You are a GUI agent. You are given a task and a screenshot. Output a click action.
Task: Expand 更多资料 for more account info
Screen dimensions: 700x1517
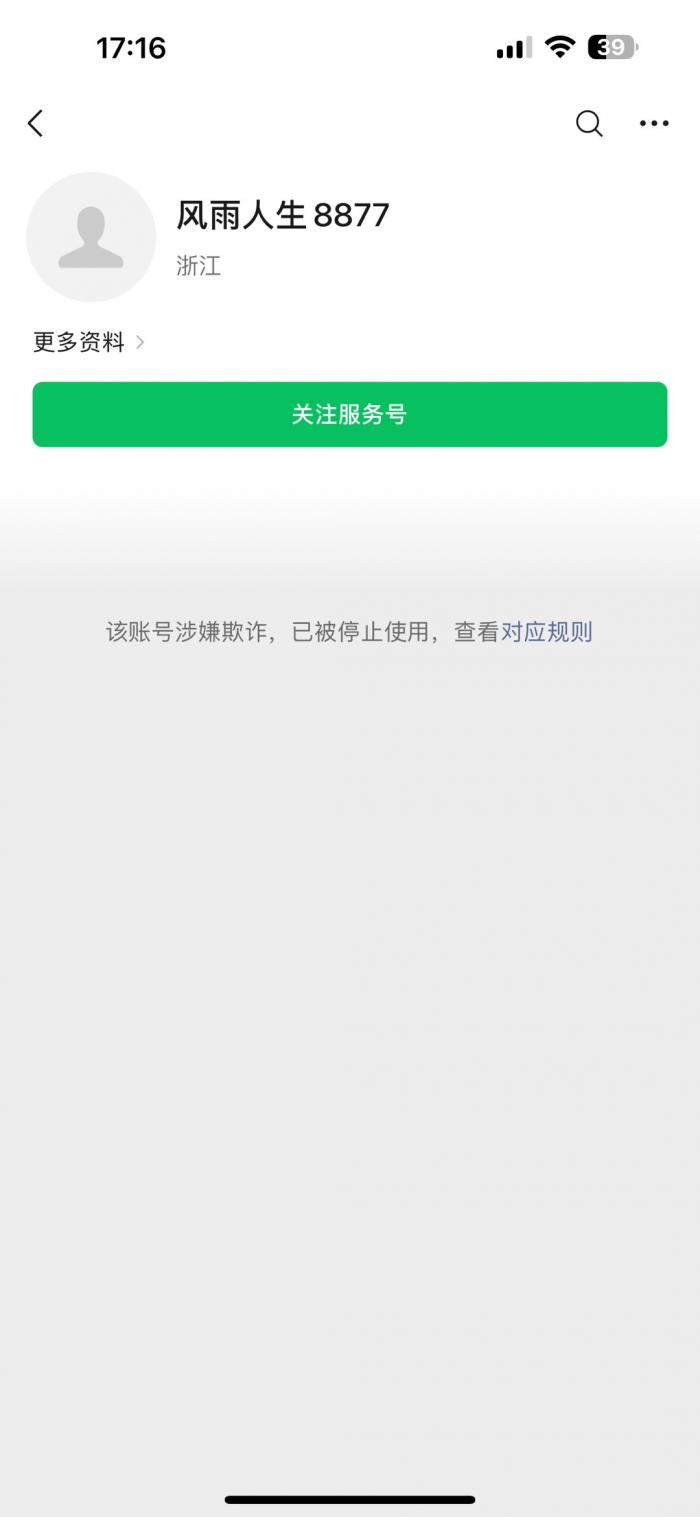[x=89, y=342]
